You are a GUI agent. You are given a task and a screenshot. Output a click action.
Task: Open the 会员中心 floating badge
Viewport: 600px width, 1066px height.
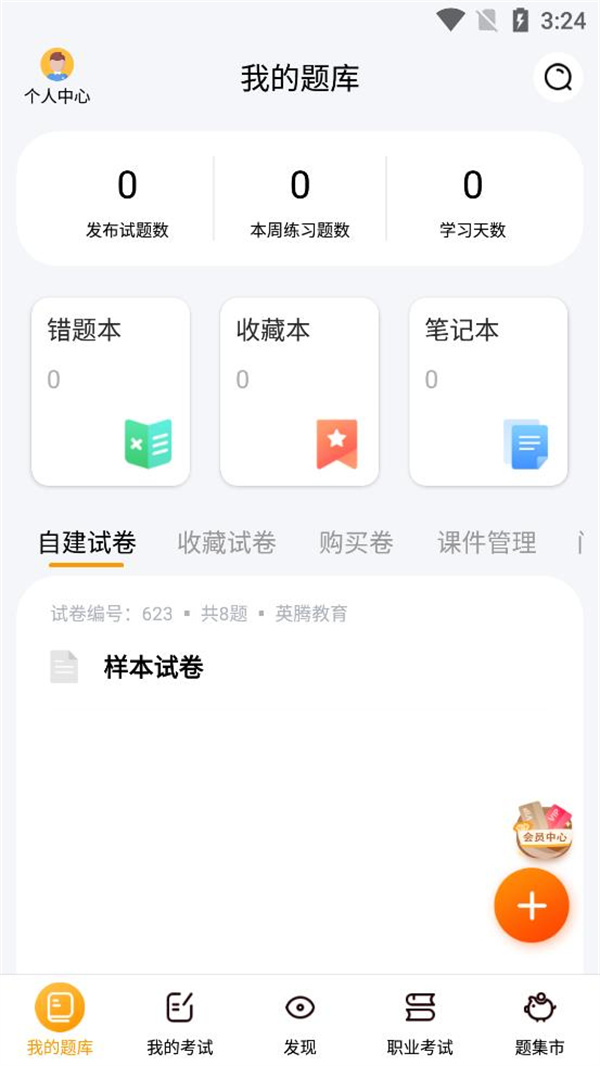(544, 829)
